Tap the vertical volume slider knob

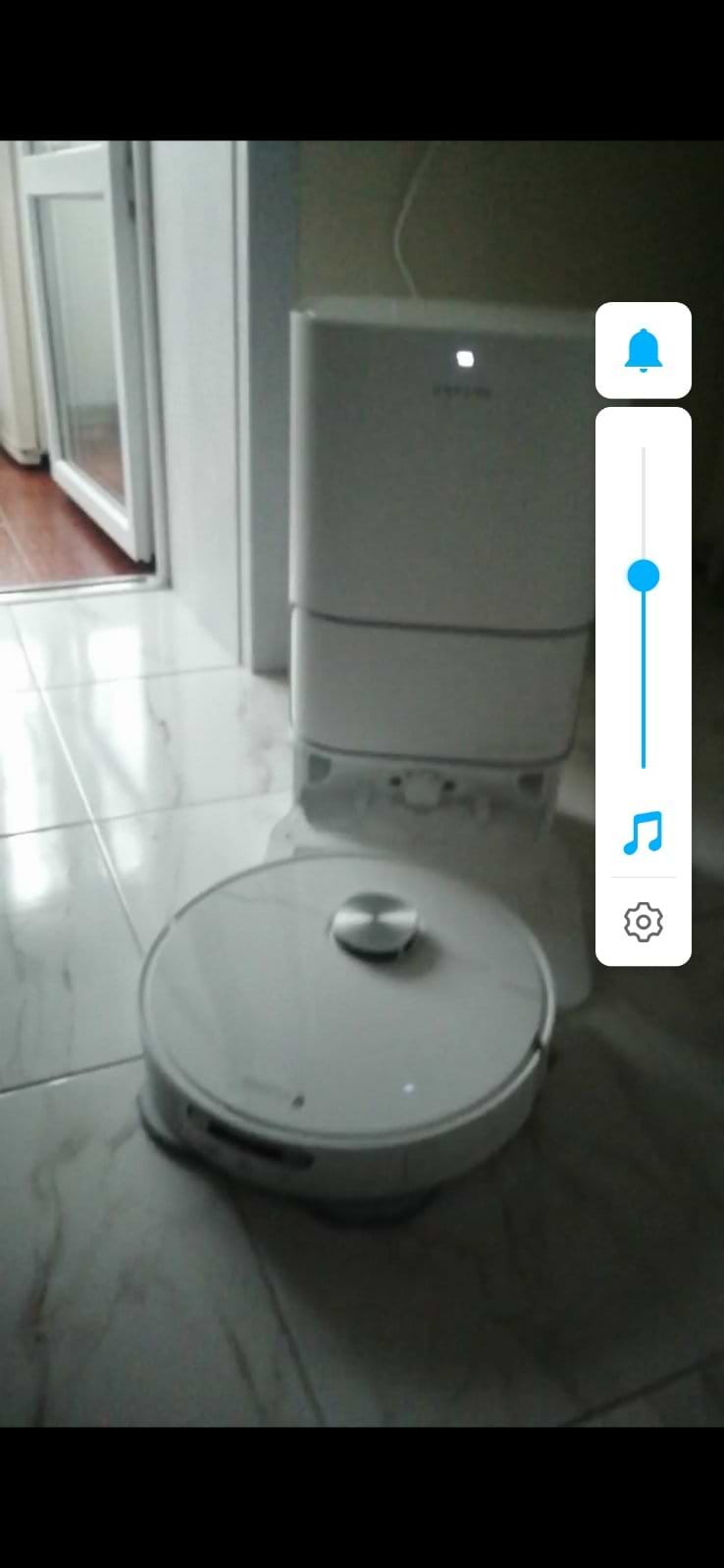pyautogui.click(x=644, y=576)
